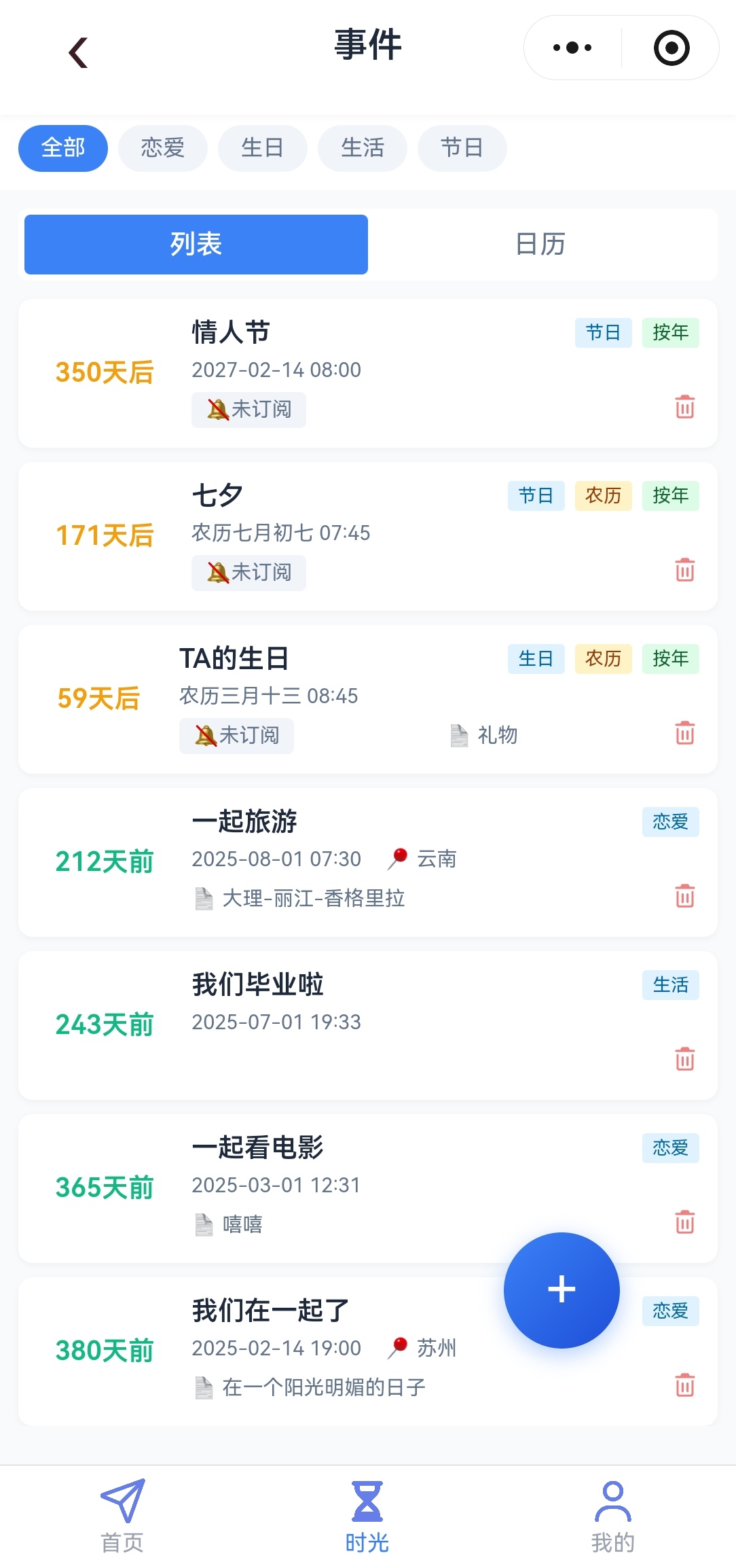Toggle the 未订阅 reminder on 情人节

[248, 410]
